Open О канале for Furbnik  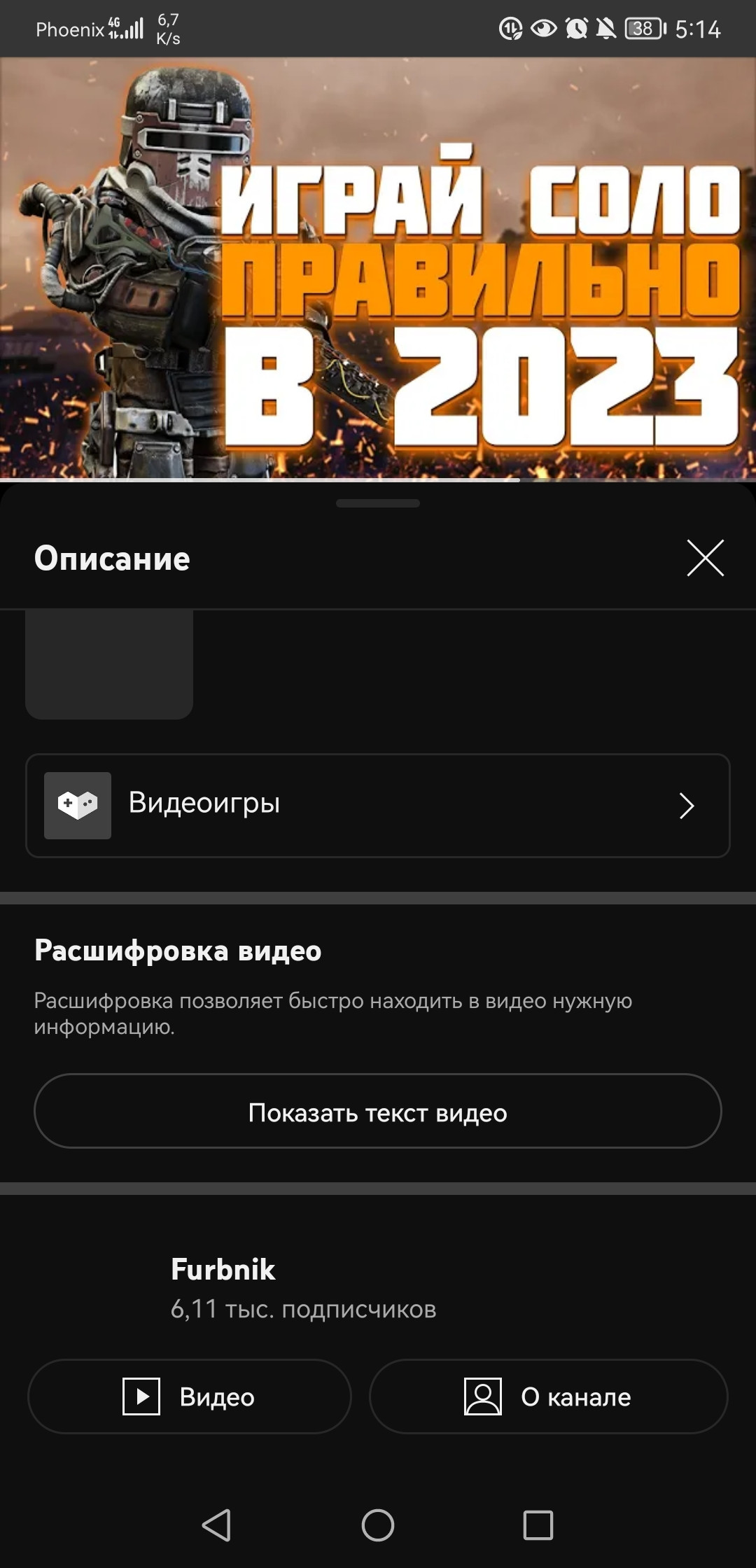tap(548, 1396)
